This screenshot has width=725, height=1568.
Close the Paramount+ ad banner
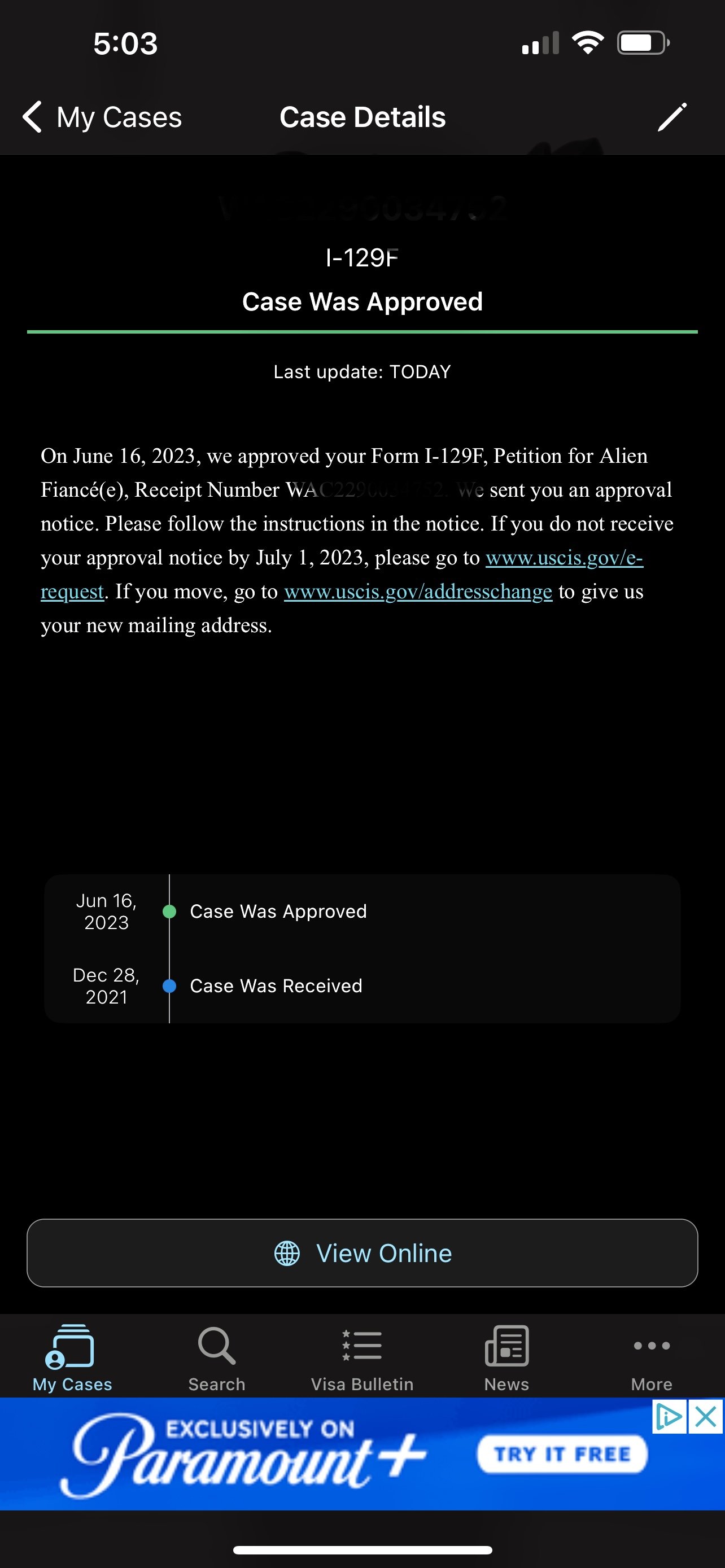[x=706, y=1416]
